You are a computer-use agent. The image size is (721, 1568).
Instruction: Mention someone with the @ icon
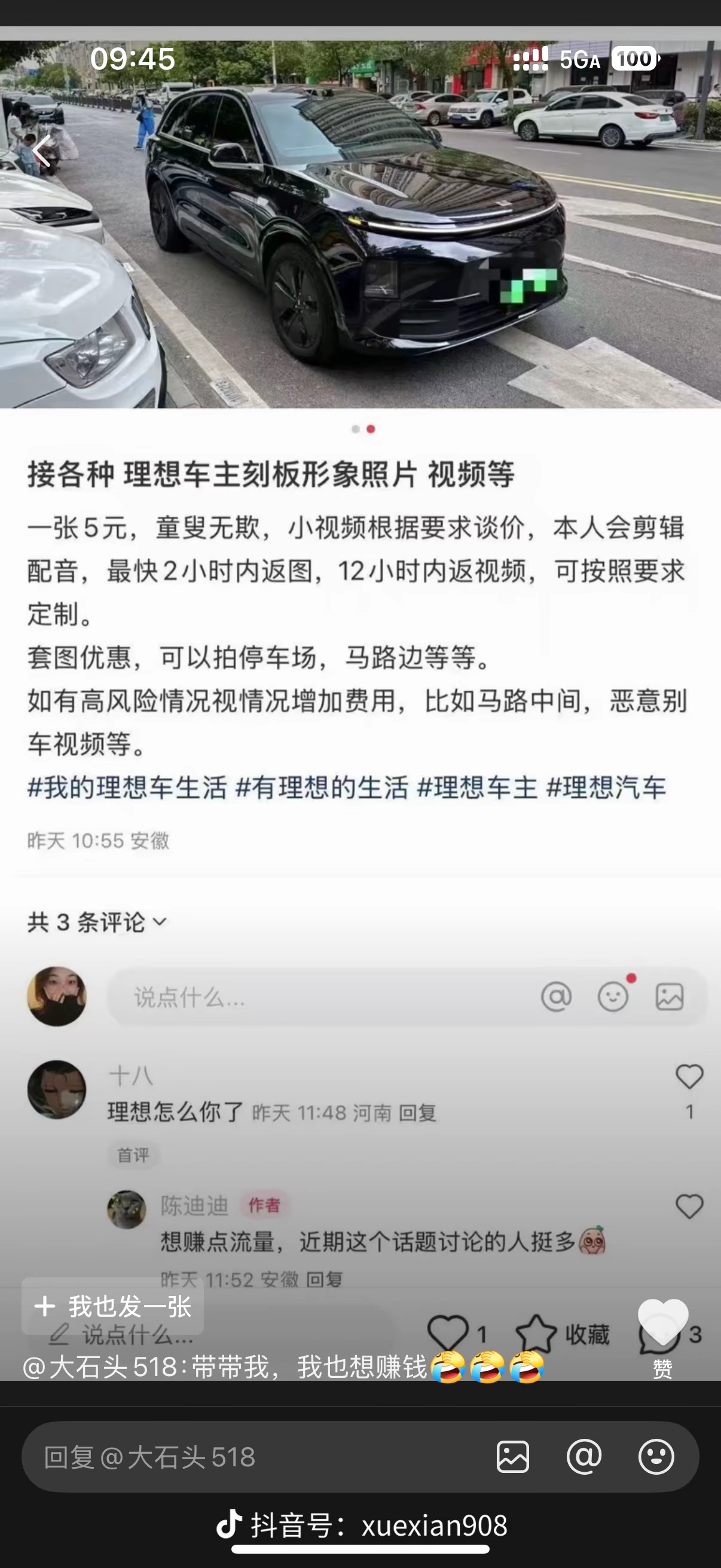584,1457
